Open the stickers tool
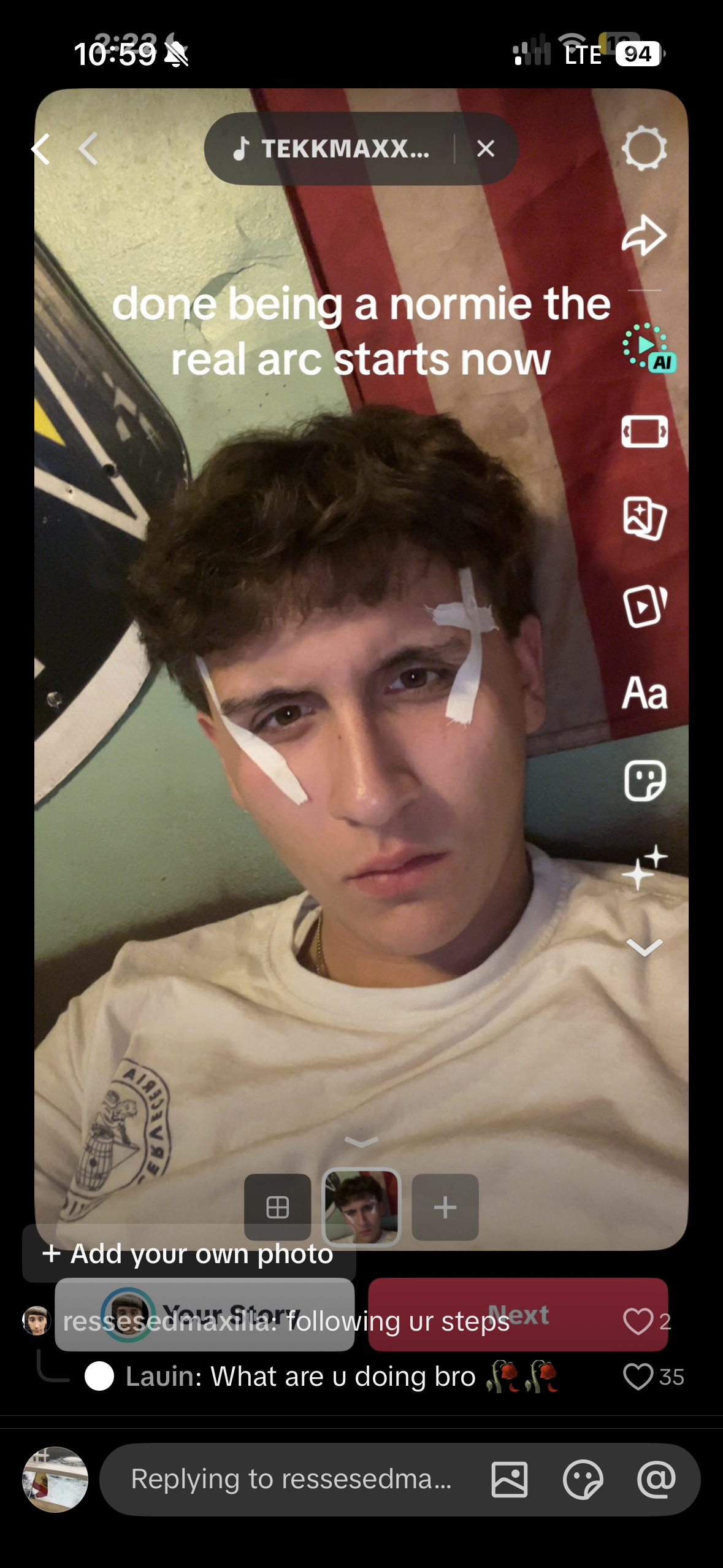 click(x=644, y=780)
